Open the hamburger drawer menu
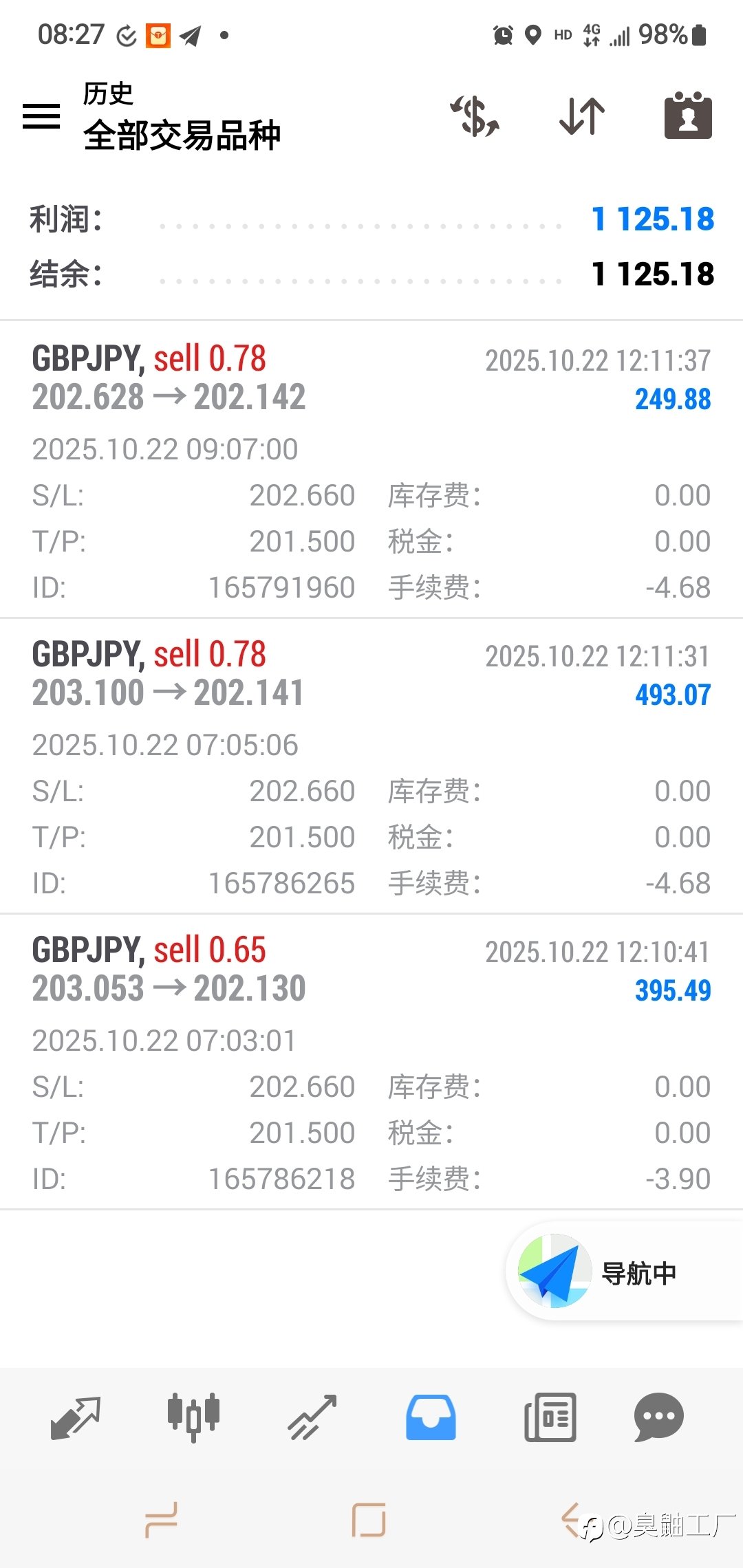 (x=41, y=116)
